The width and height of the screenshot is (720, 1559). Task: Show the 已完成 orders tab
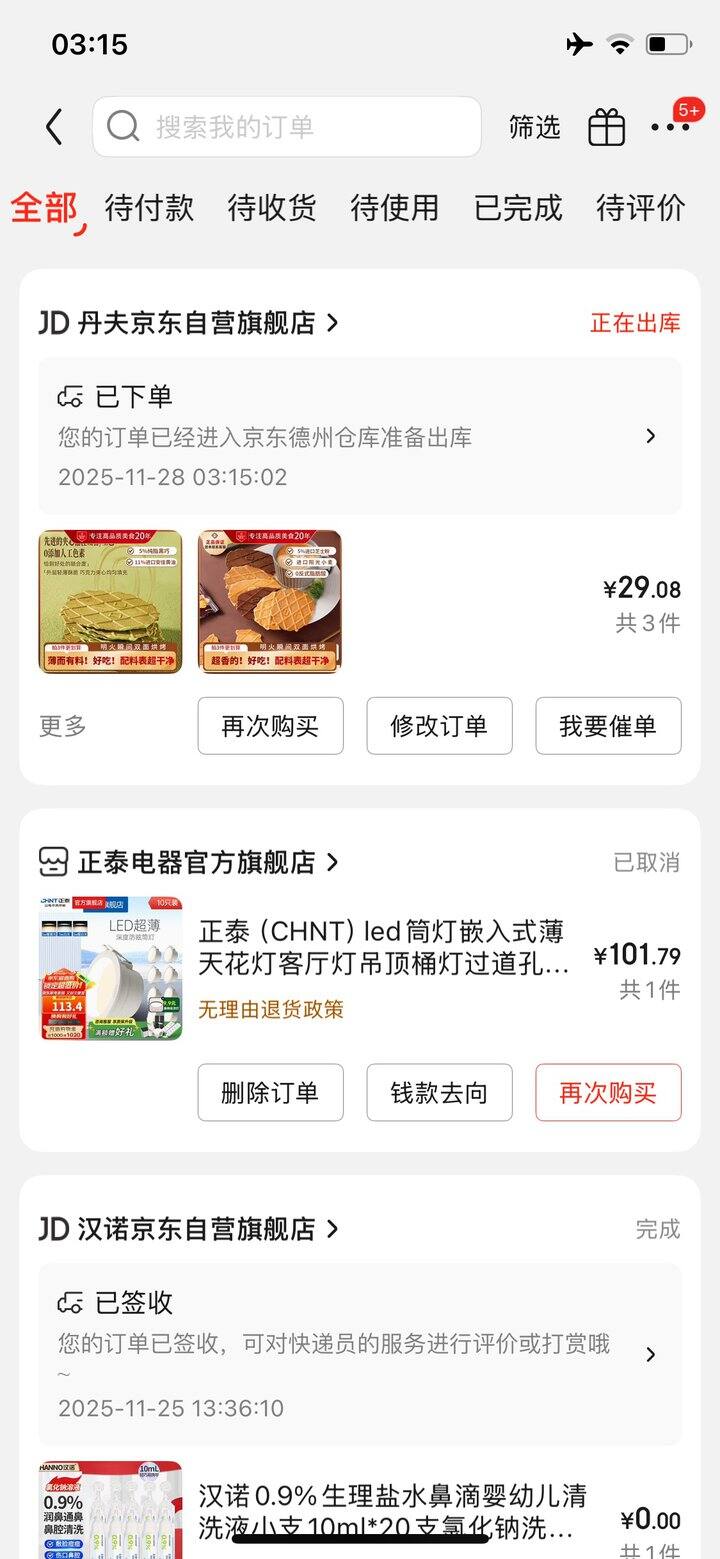pos(518,208)
